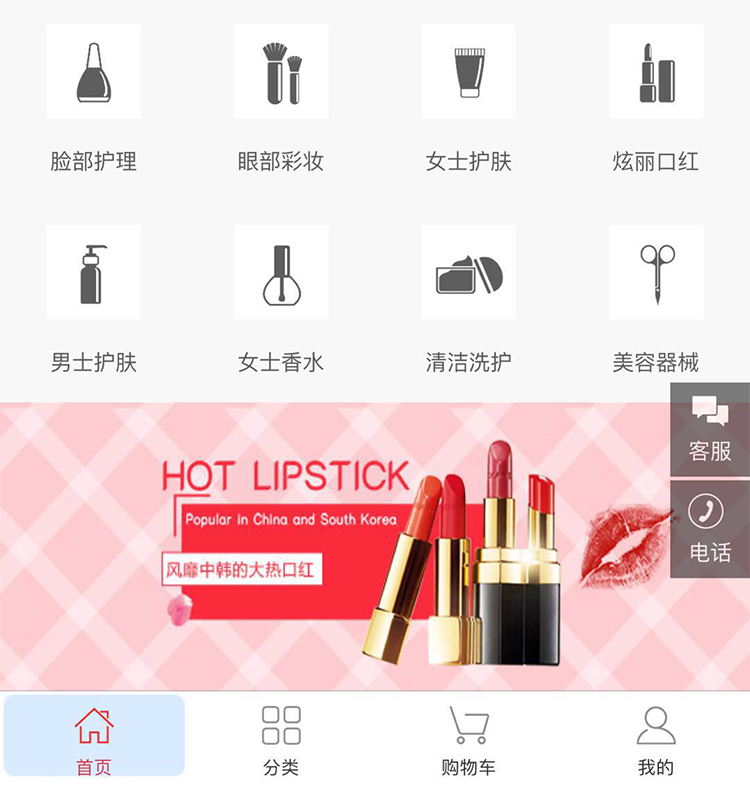Open the Hot Lipstick banner
This screenshot has width=750, height=787.
(335, 546)
